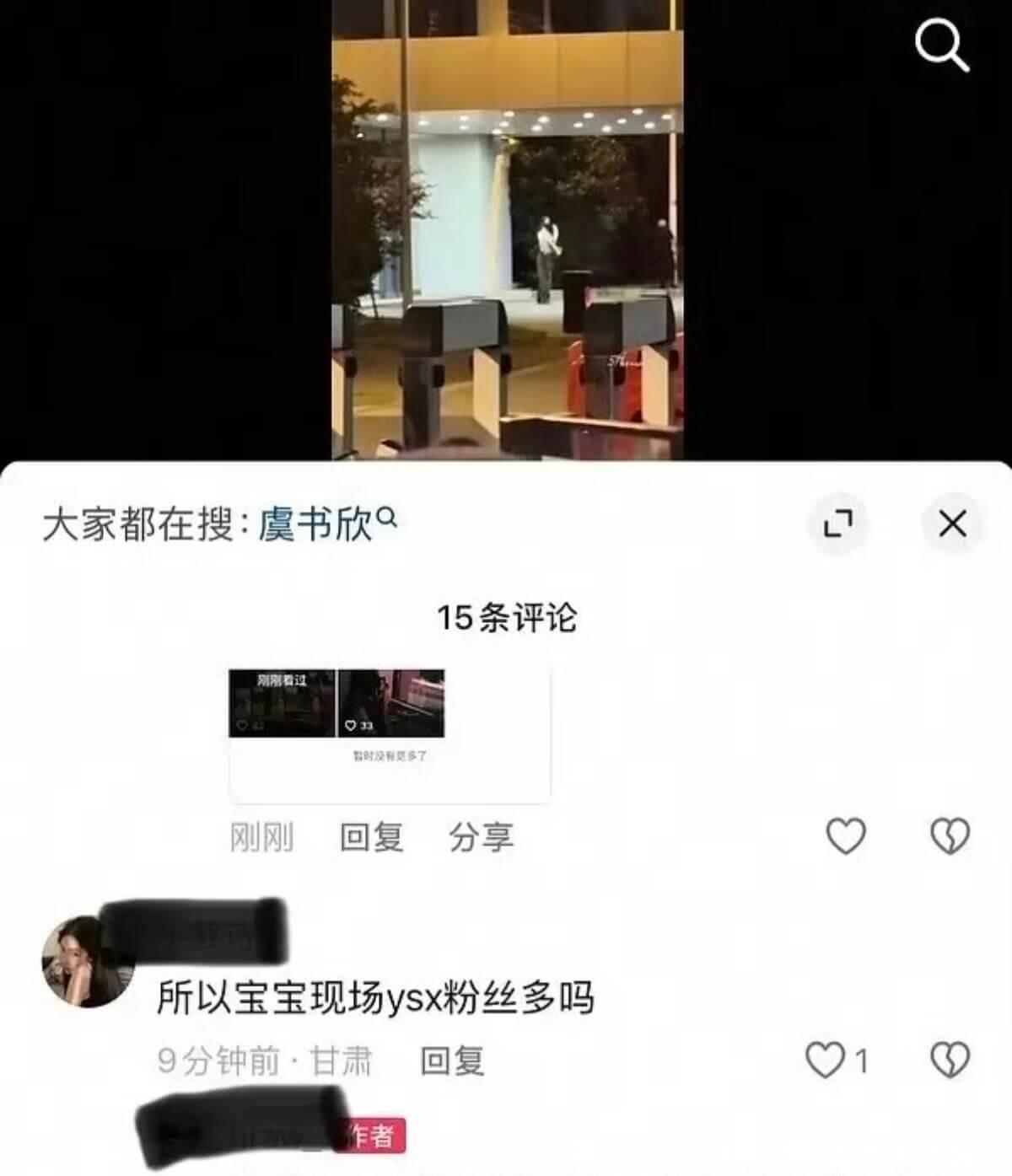
Task: Close the comments panel
Action: coord(952,524)
